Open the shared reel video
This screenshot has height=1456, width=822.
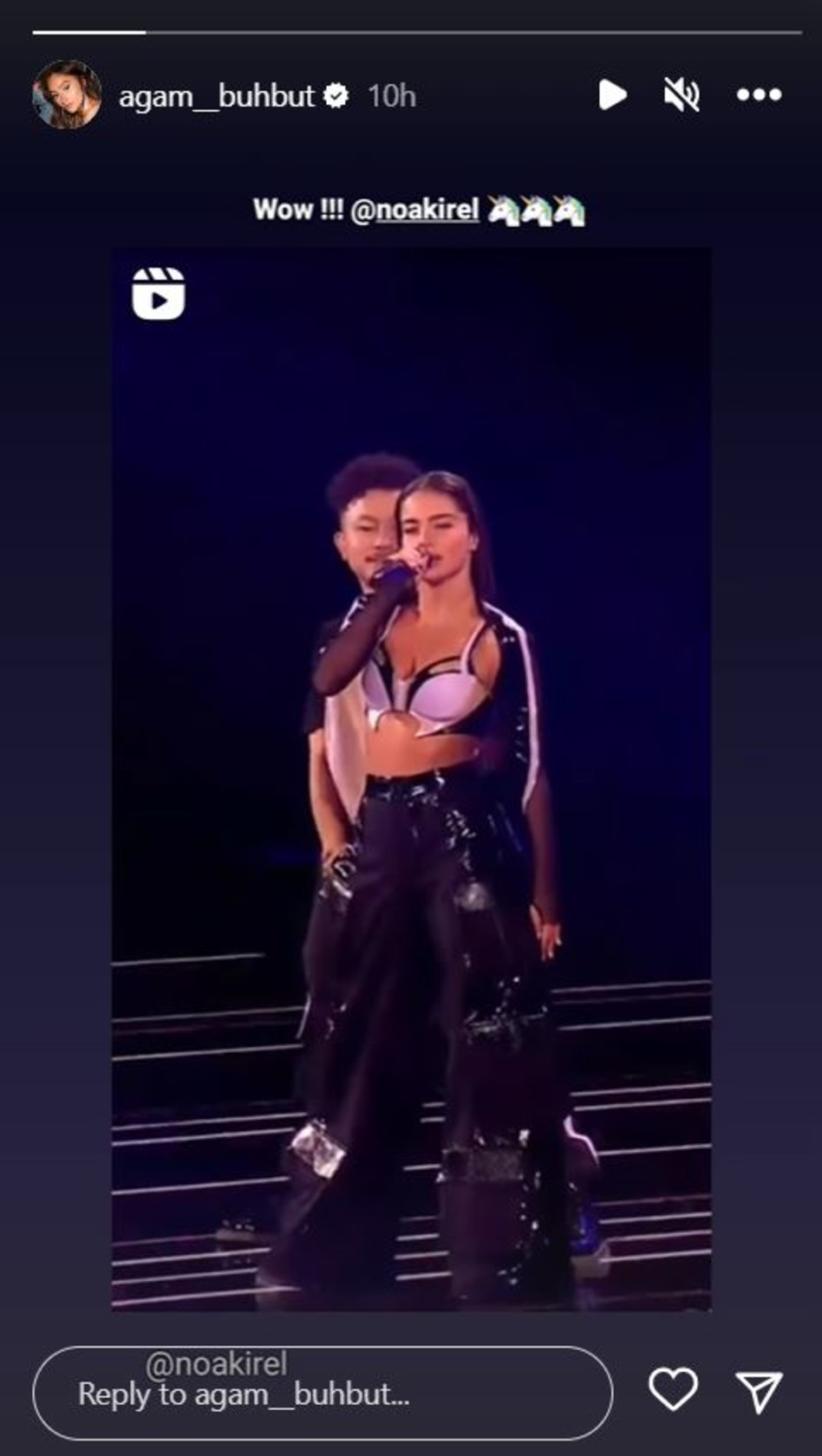click(411, 778)
